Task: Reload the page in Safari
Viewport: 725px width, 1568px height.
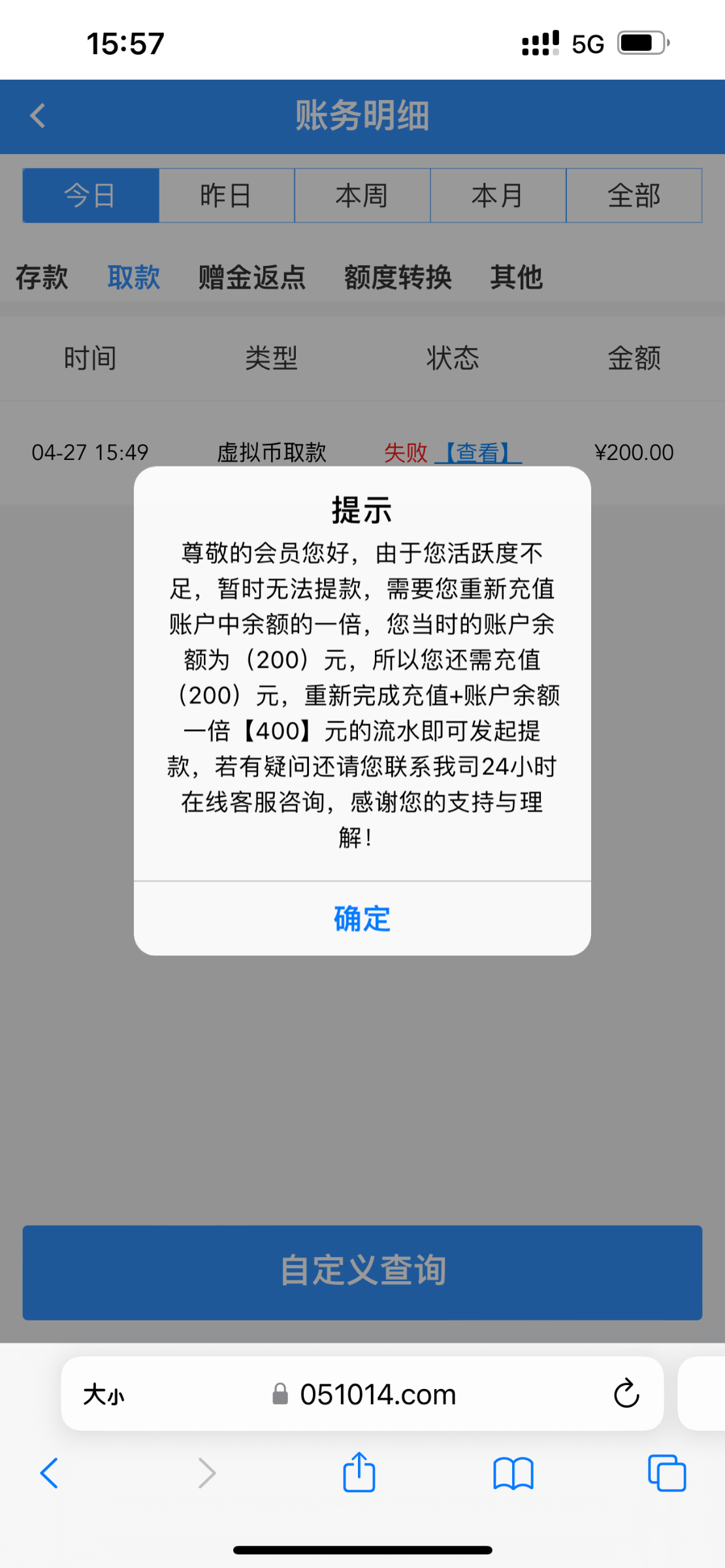Action: click(x=626, y=1394)
